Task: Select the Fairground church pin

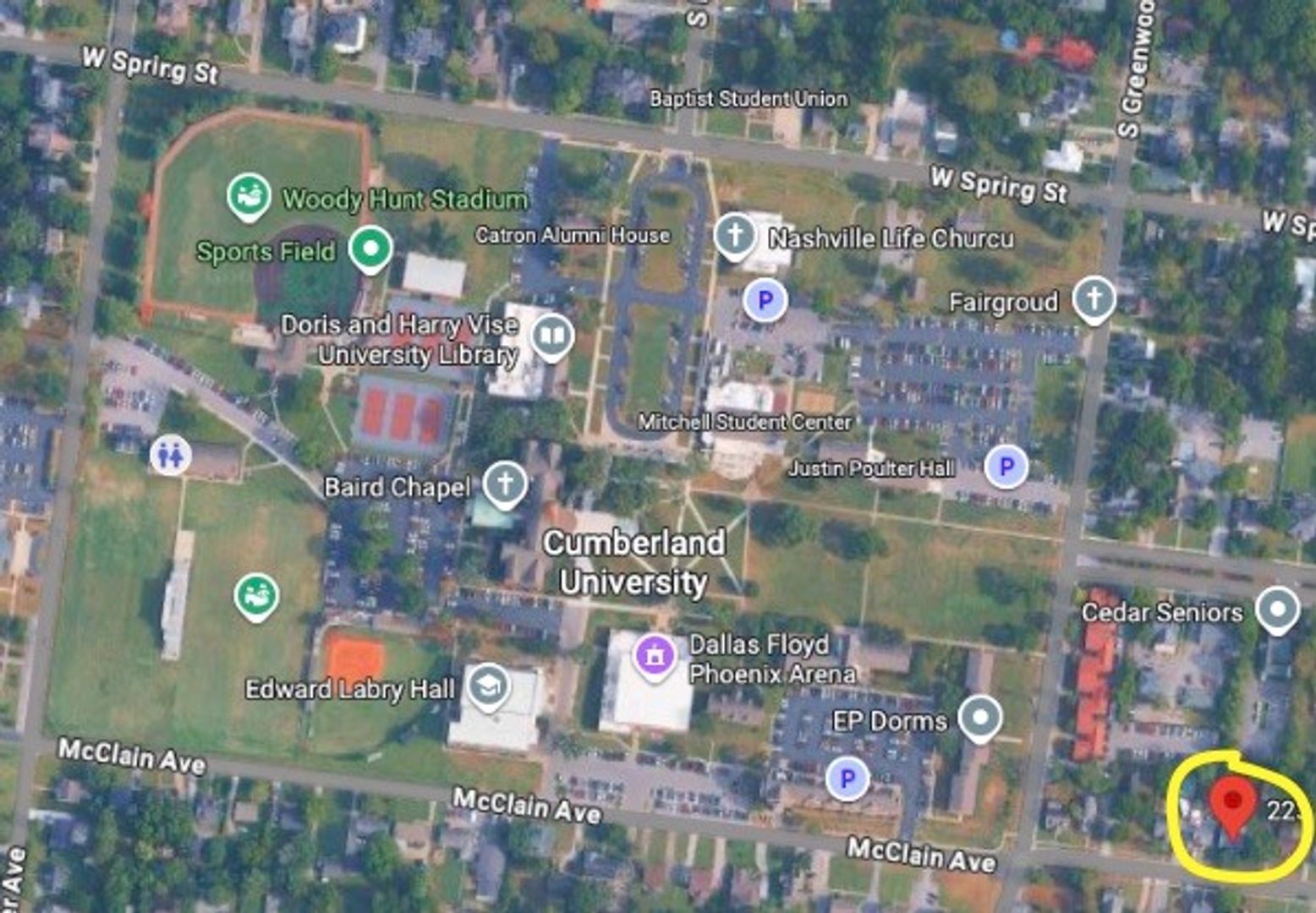Action: 1094,298
